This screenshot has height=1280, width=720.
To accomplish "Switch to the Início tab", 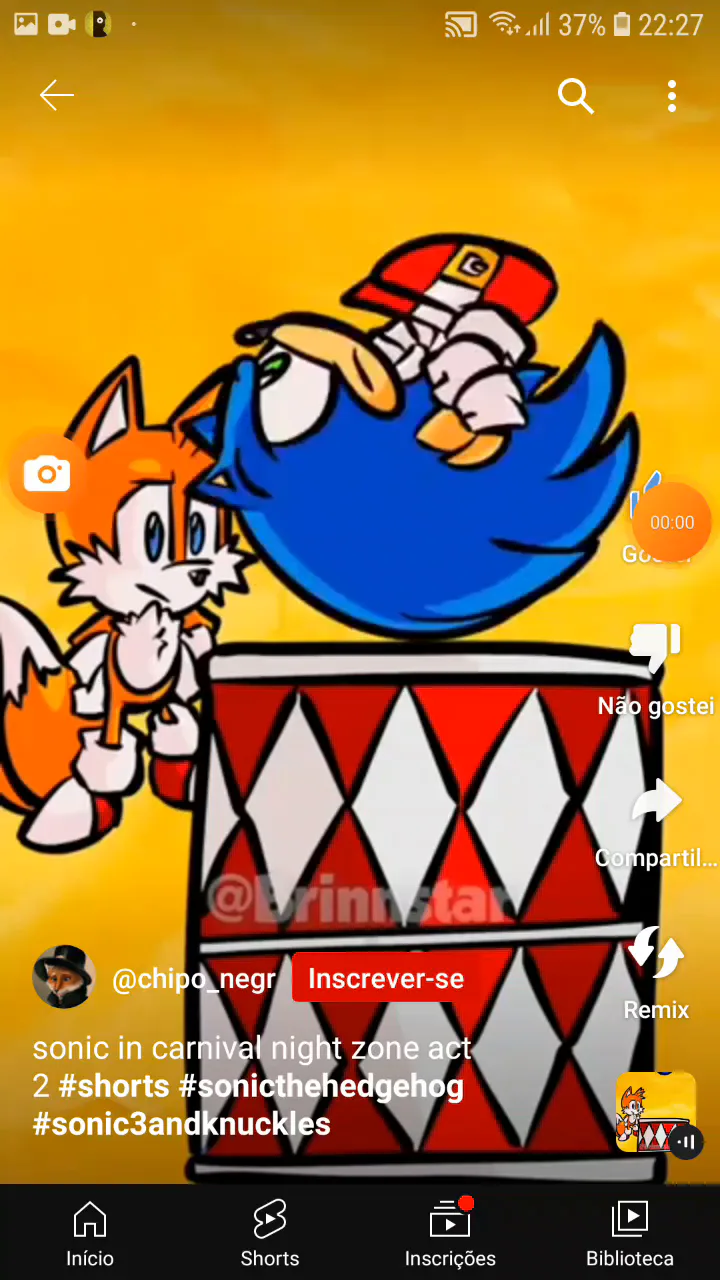I will pos(90,1234).
